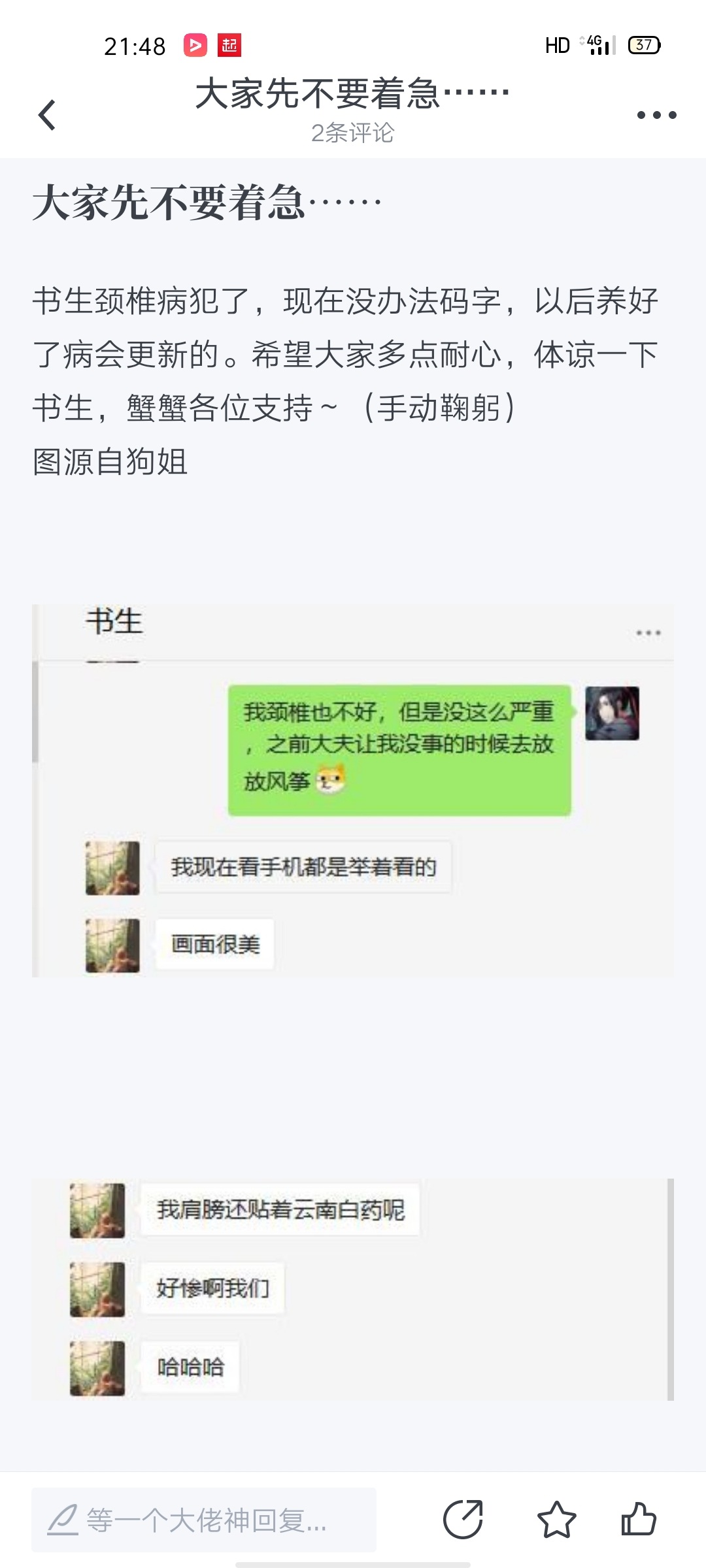Like this post with thumbs up

(x=638, y=1518)
